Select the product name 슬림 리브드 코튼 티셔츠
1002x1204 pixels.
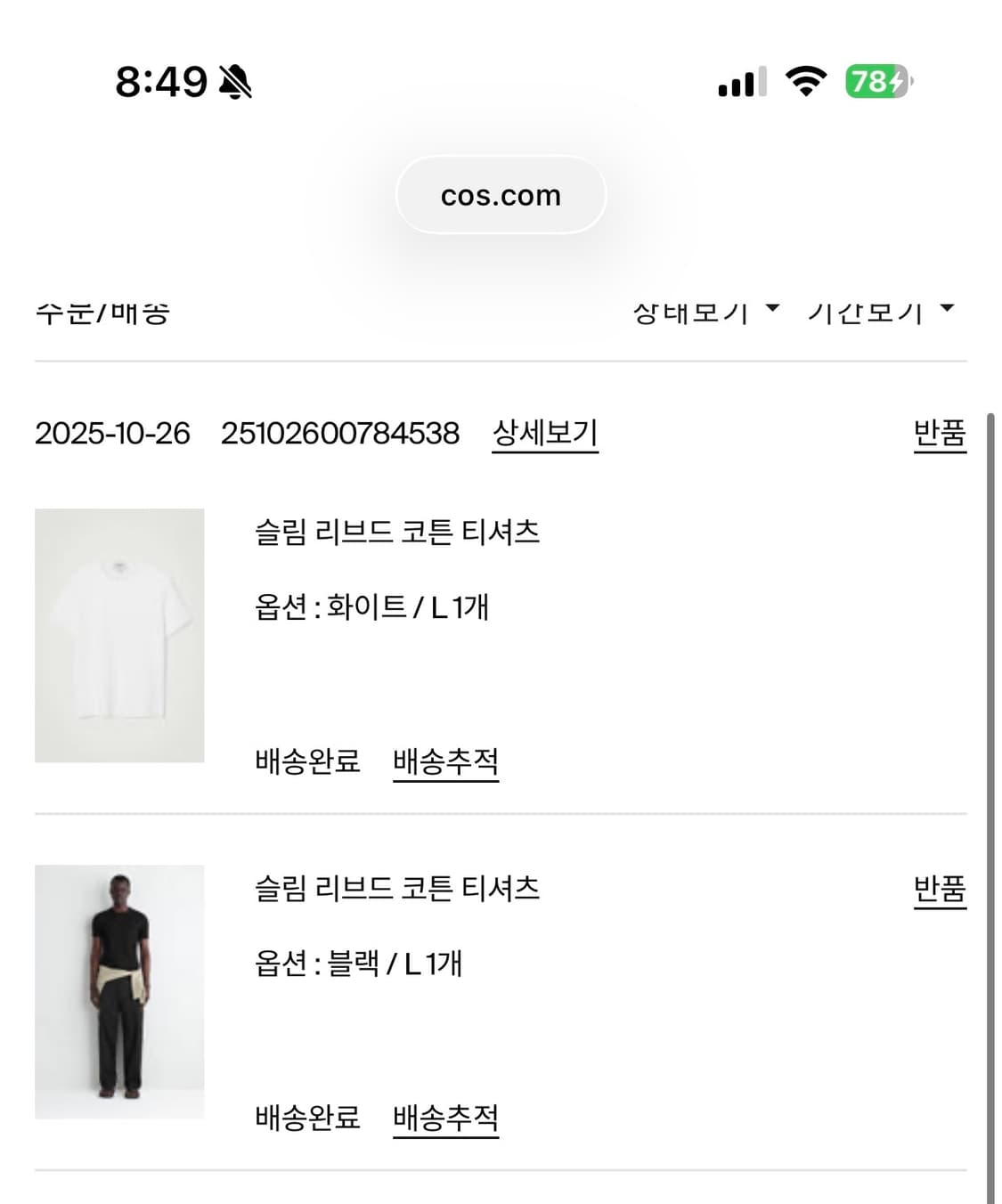pyautogui.click(x=398, y=531)
